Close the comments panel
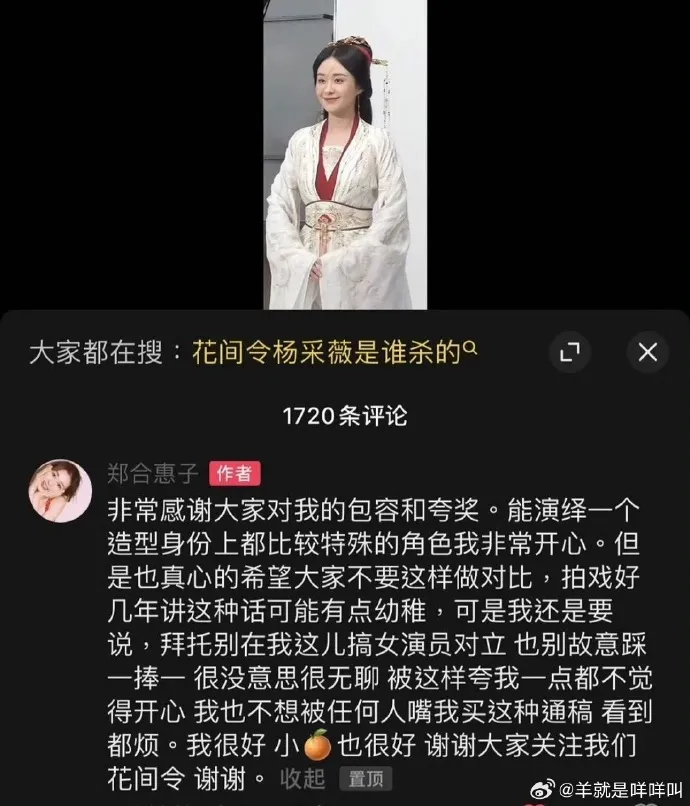Viewport: 690px width, 806px height. [x=647, y=351]
